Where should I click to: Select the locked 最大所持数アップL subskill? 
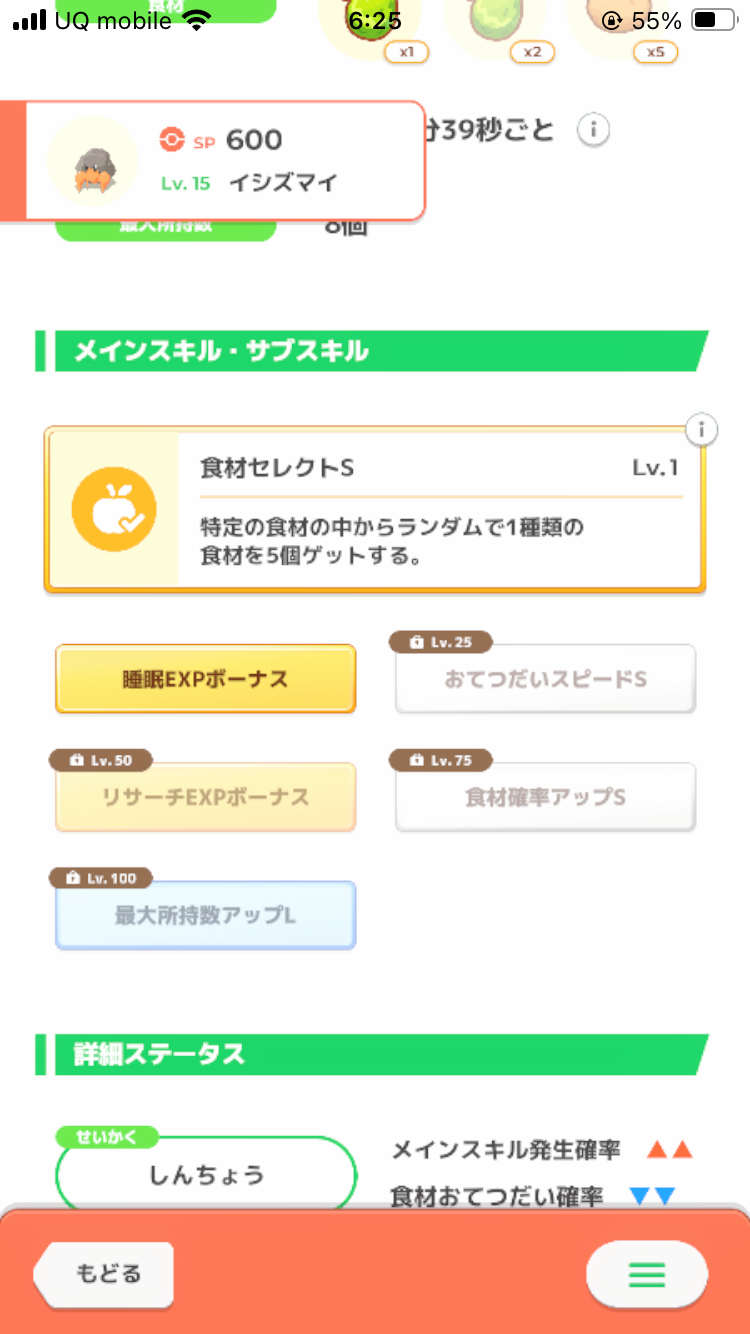point(205,914)
